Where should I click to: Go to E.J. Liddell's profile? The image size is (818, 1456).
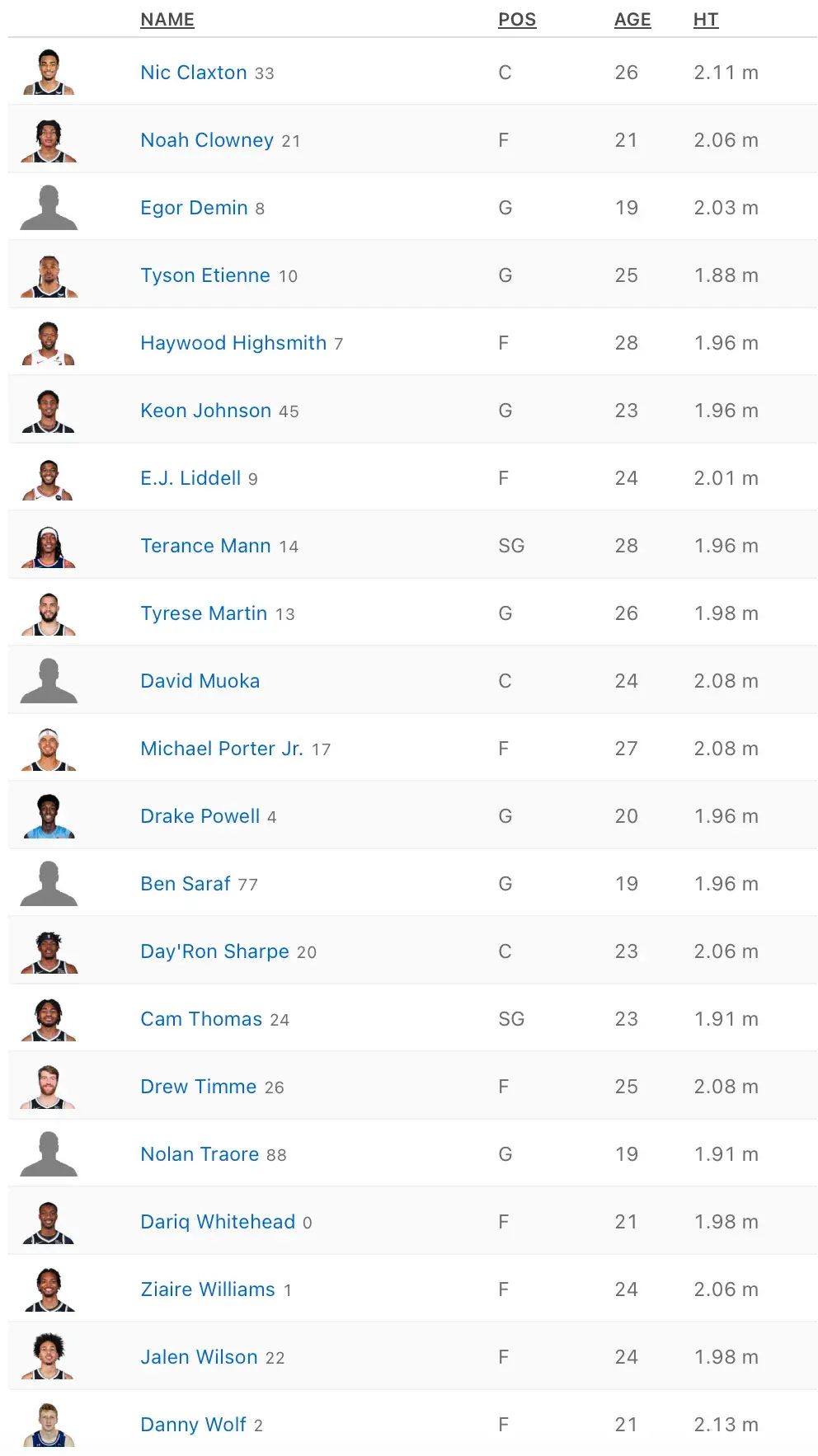(x=190, y=478)
